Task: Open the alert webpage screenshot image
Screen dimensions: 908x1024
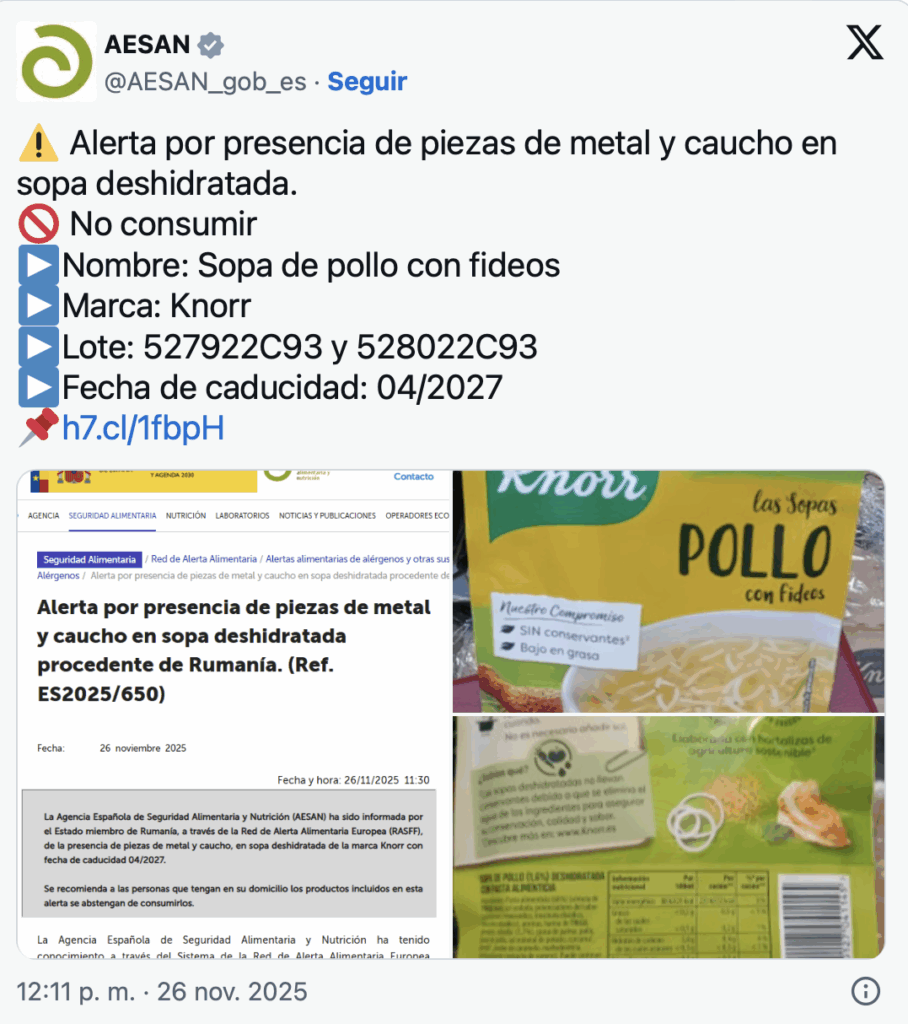Action: [x=234, y=714]
